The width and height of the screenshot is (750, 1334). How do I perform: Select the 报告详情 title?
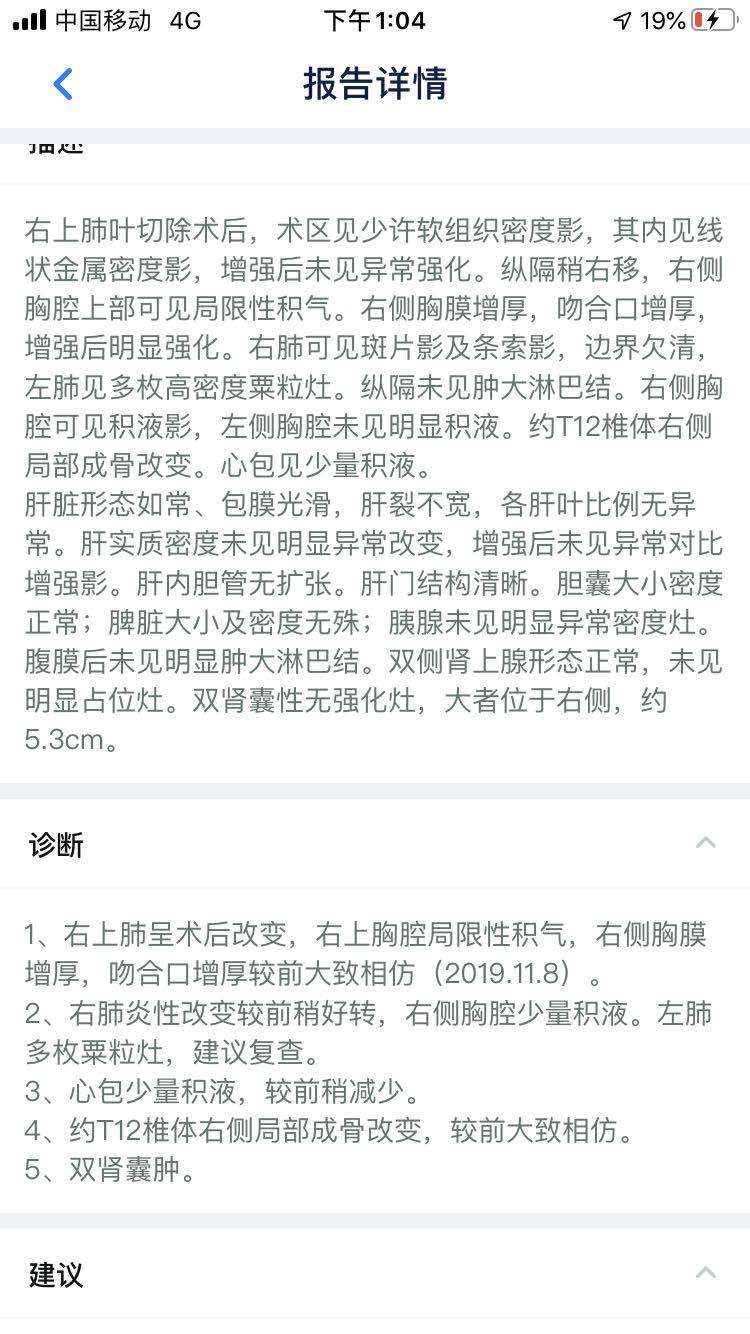374,84
